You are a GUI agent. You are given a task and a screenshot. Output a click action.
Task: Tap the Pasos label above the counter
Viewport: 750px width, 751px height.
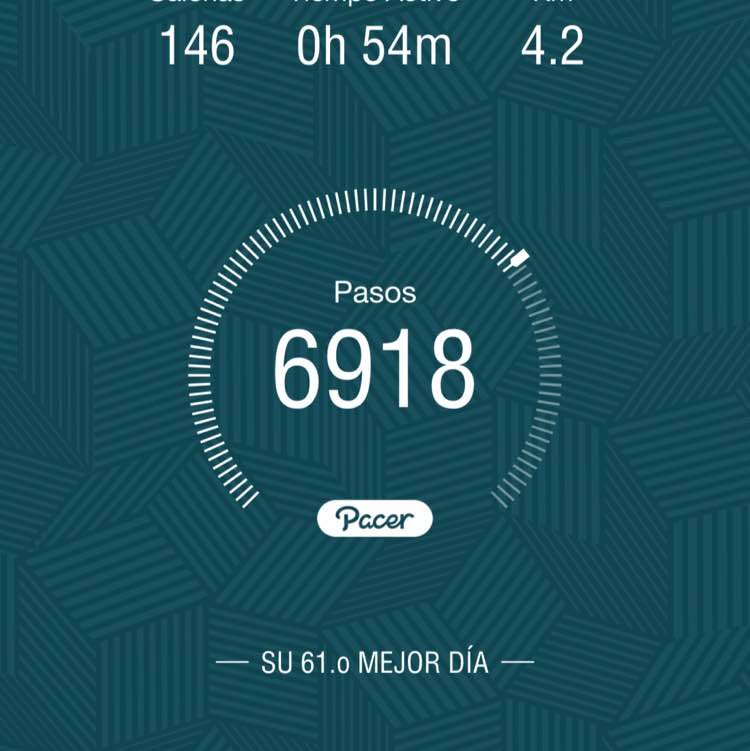coord(374,293)
